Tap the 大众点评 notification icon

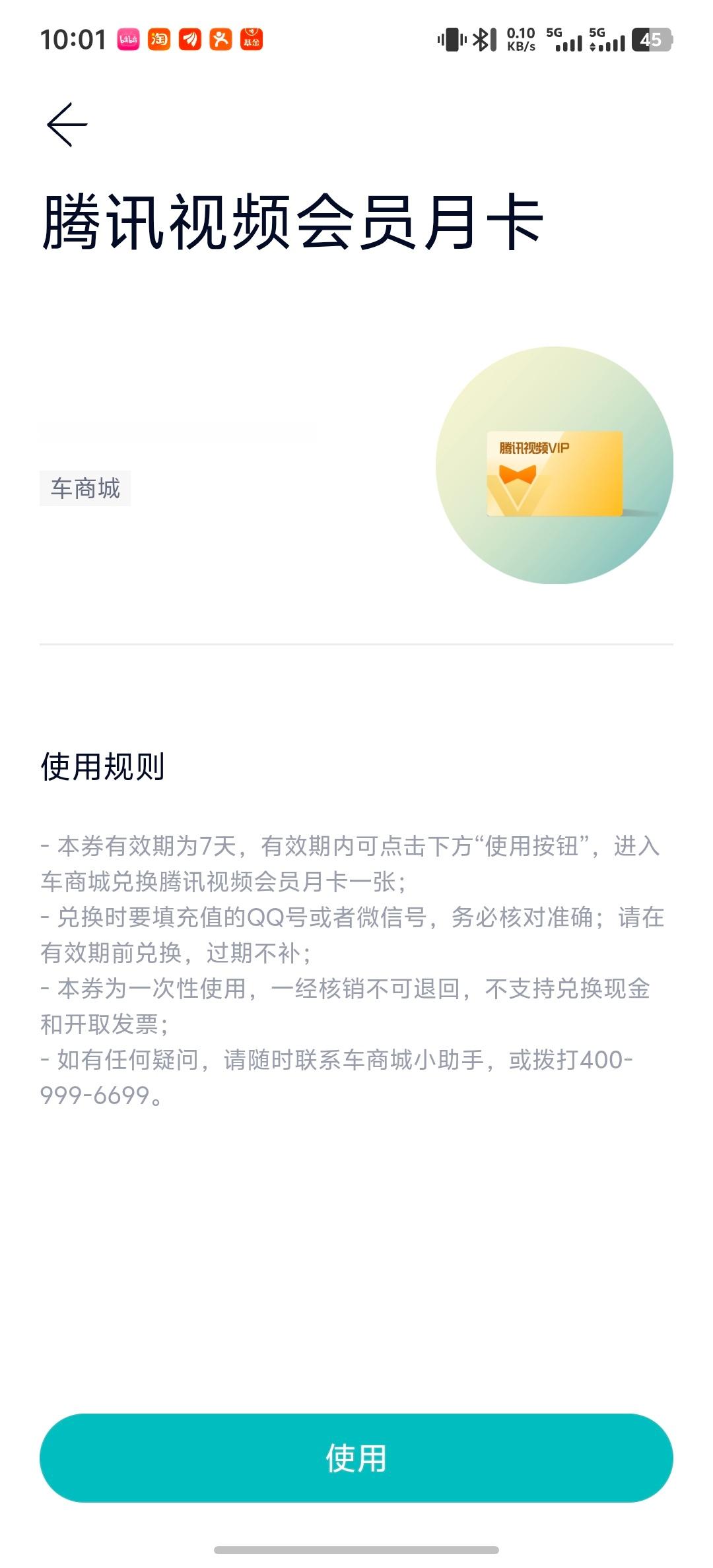coord(221,40)
